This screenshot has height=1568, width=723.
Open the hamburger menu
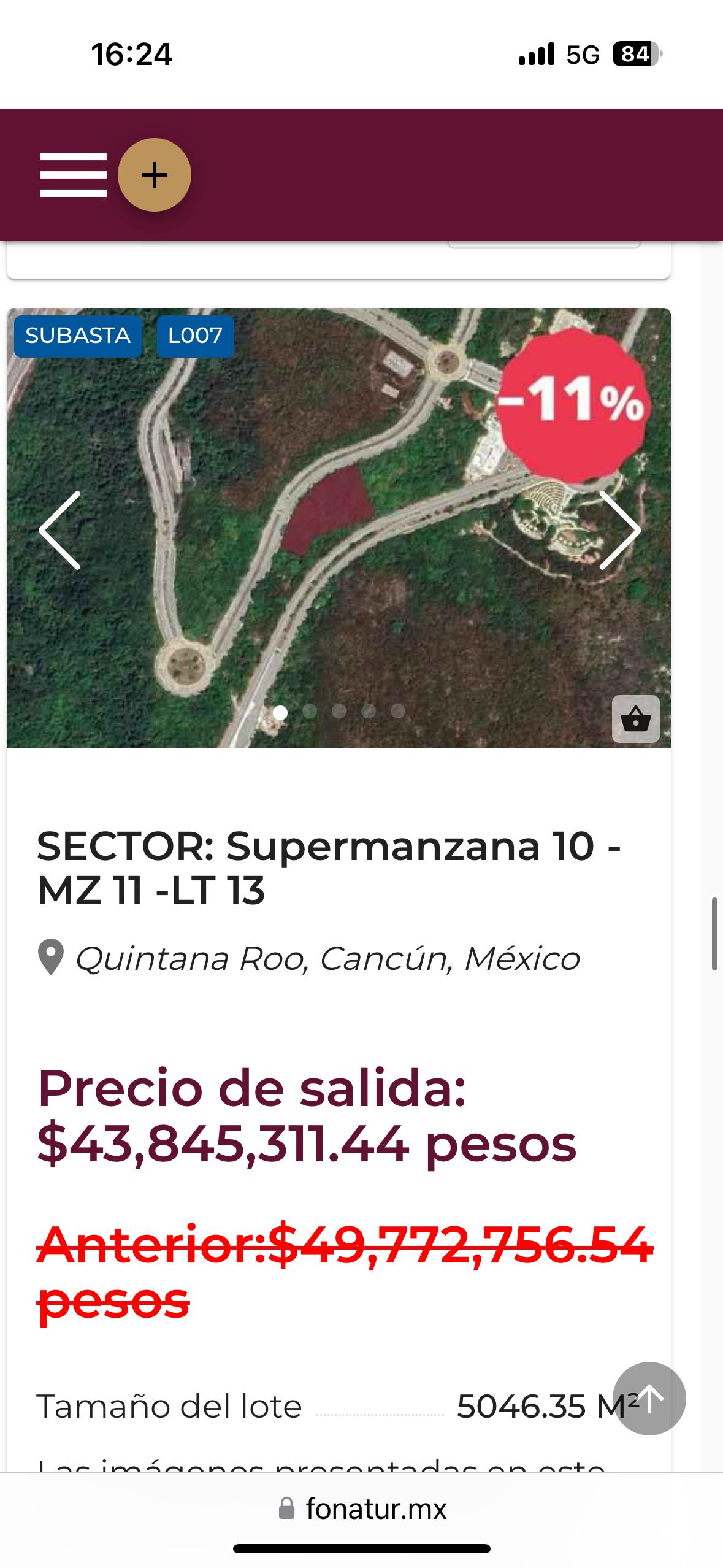pos(73,175)
